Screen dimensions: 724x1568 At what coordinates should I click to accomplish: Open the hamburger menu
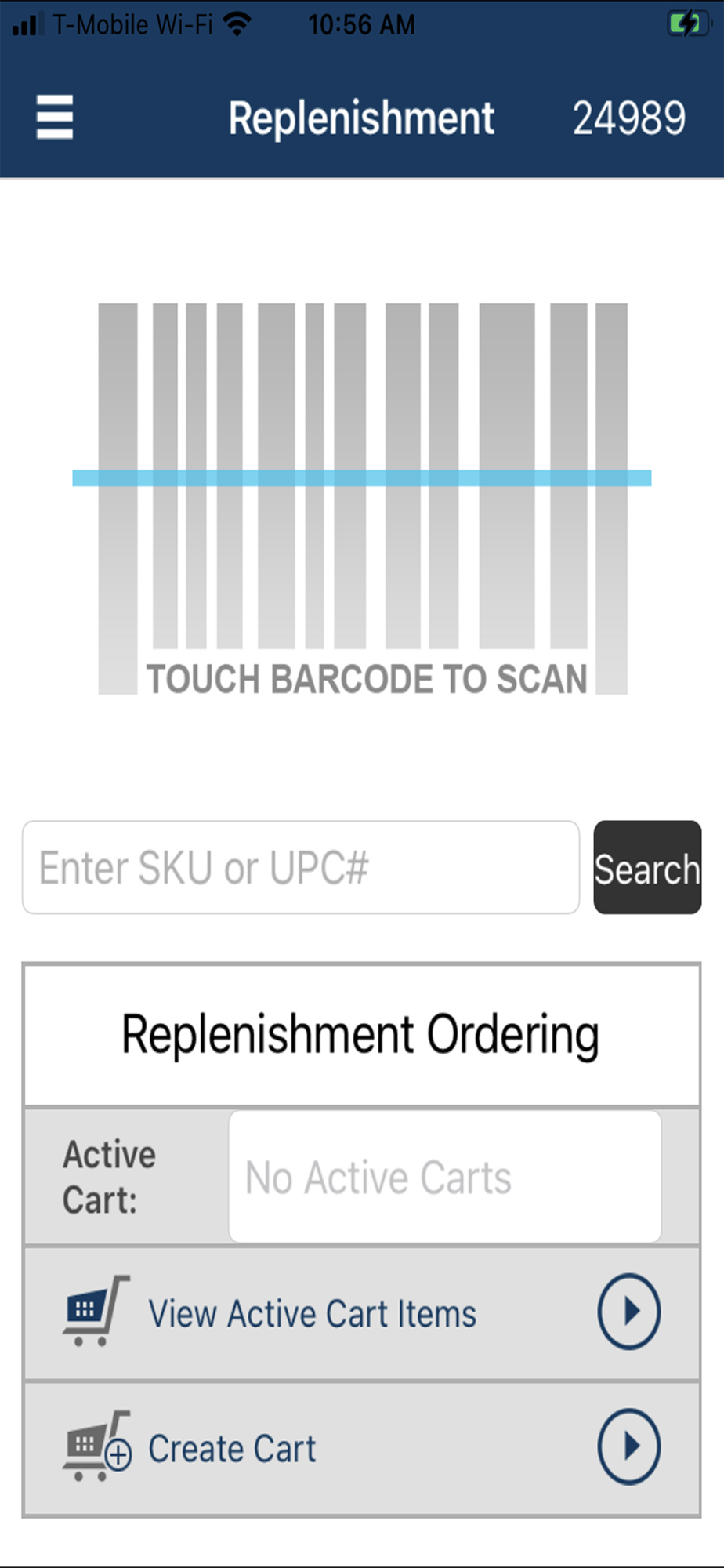pos(55,118)
